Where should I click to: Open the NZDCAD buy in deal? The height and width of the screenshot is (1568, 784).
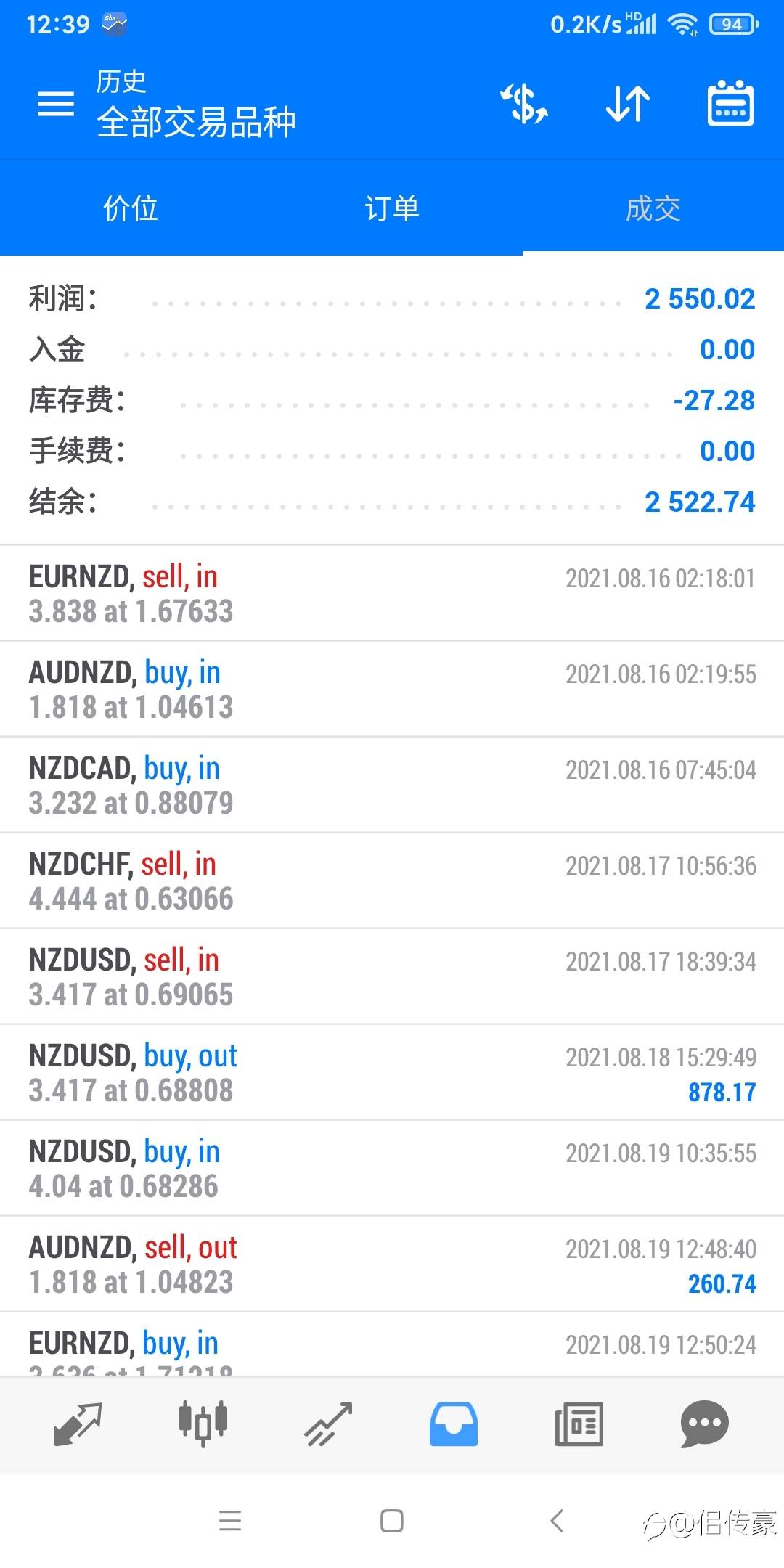click(x=392, y=785)
